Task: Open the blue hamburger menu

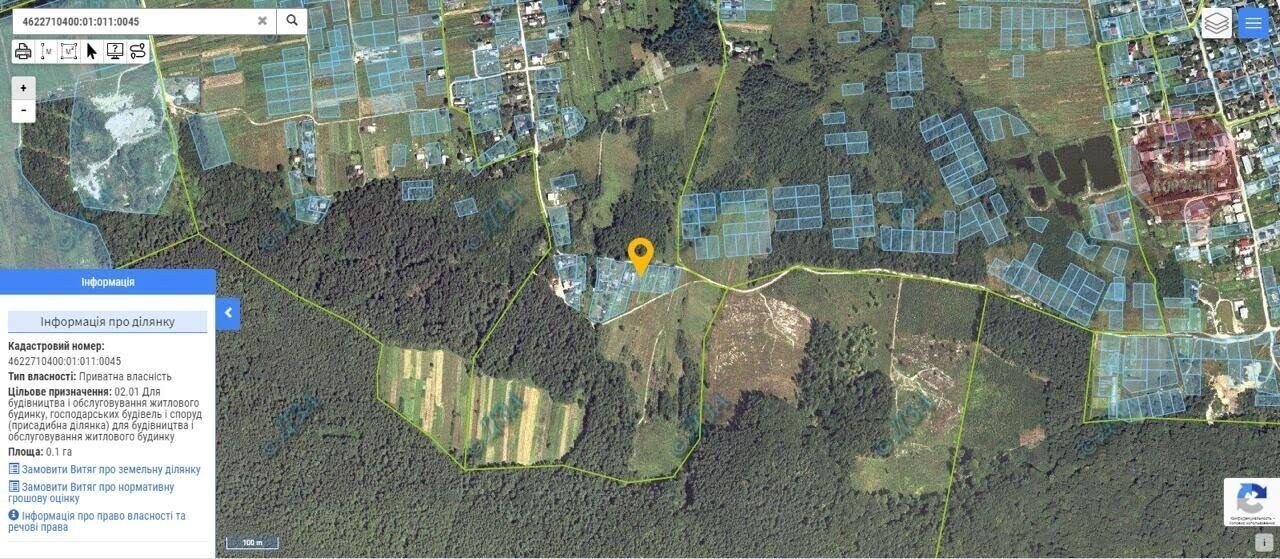Action: 1253,22
